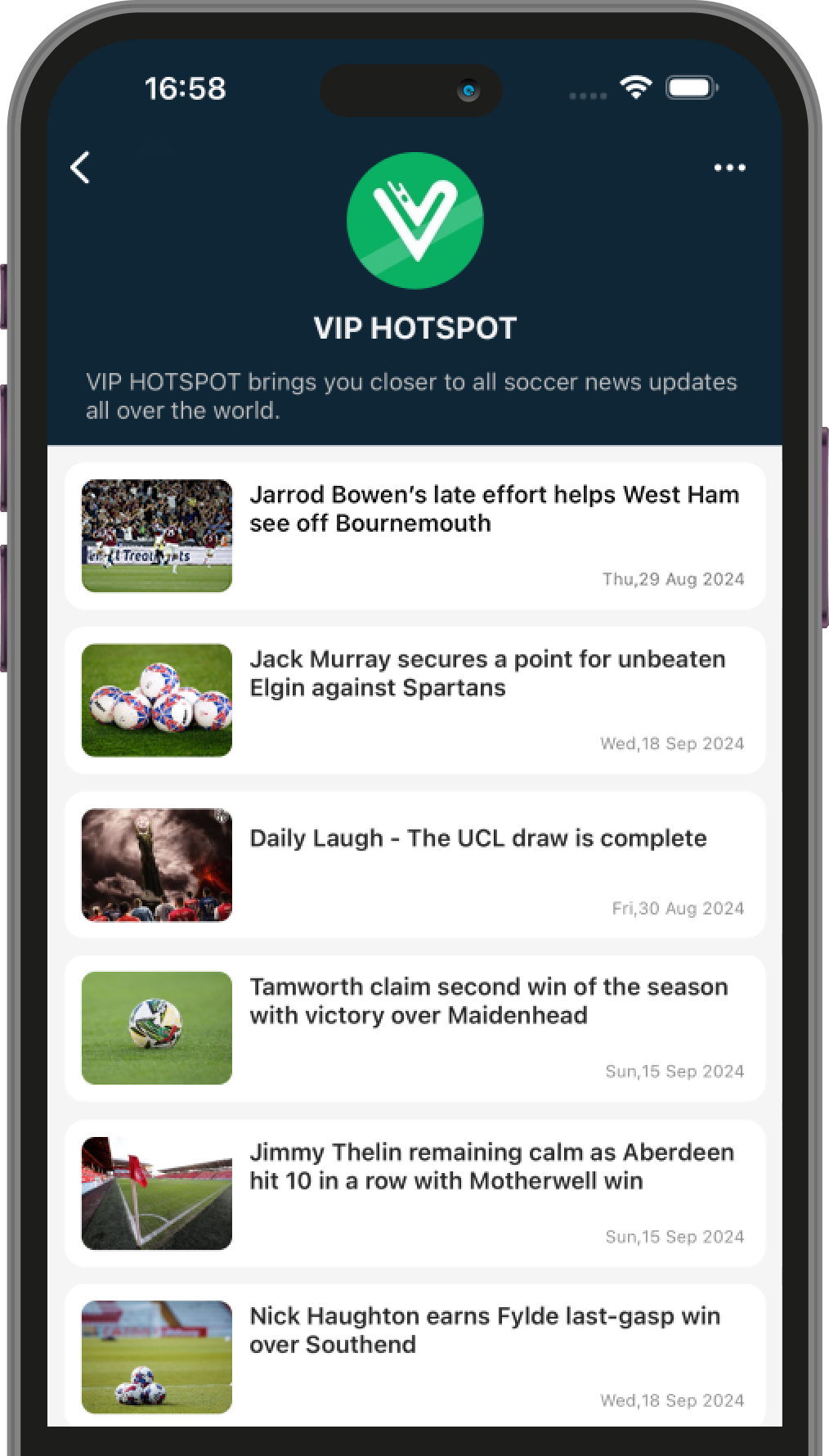Open Daily Laugh UCL draw article

[x=477, y=838]
